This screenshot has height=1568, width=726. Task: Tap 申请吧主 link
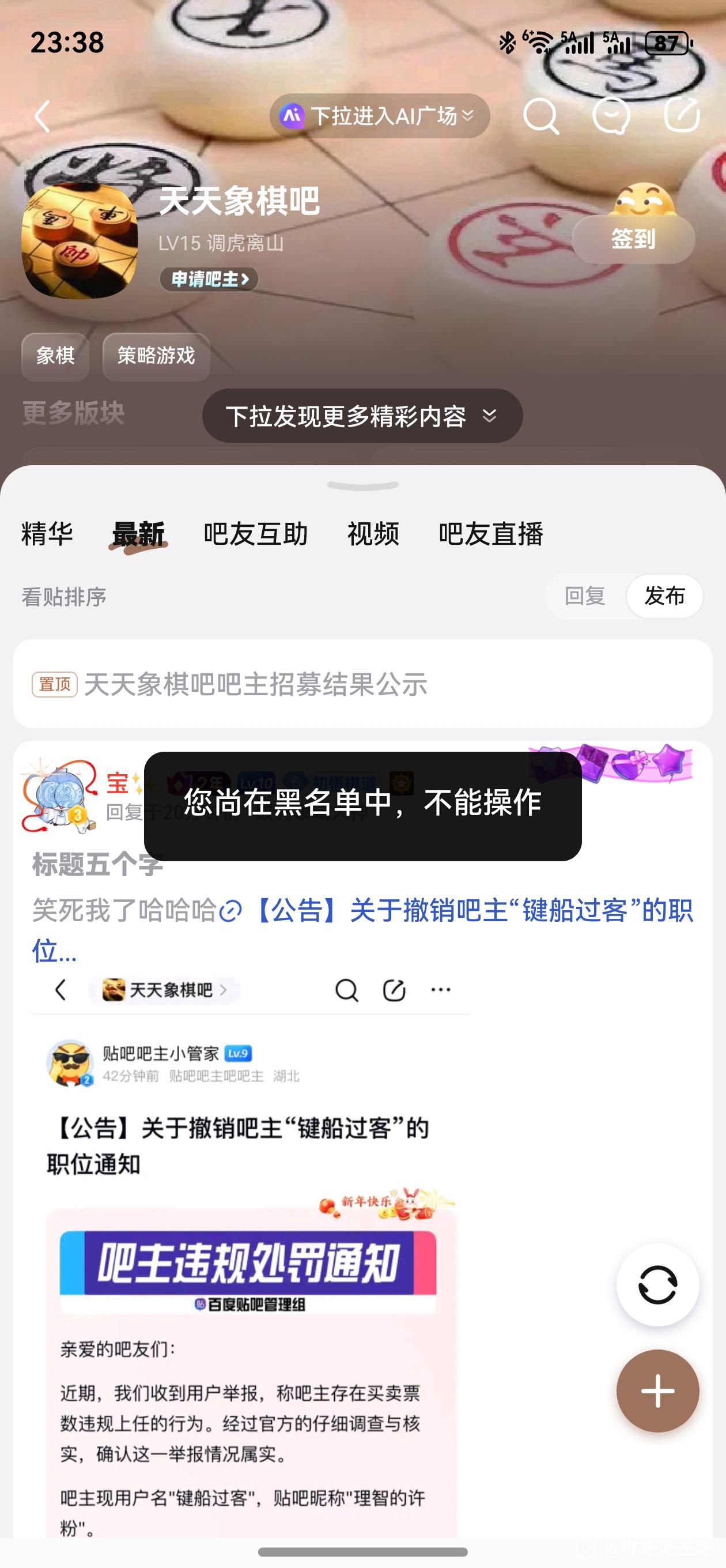(x=209, y=280)
